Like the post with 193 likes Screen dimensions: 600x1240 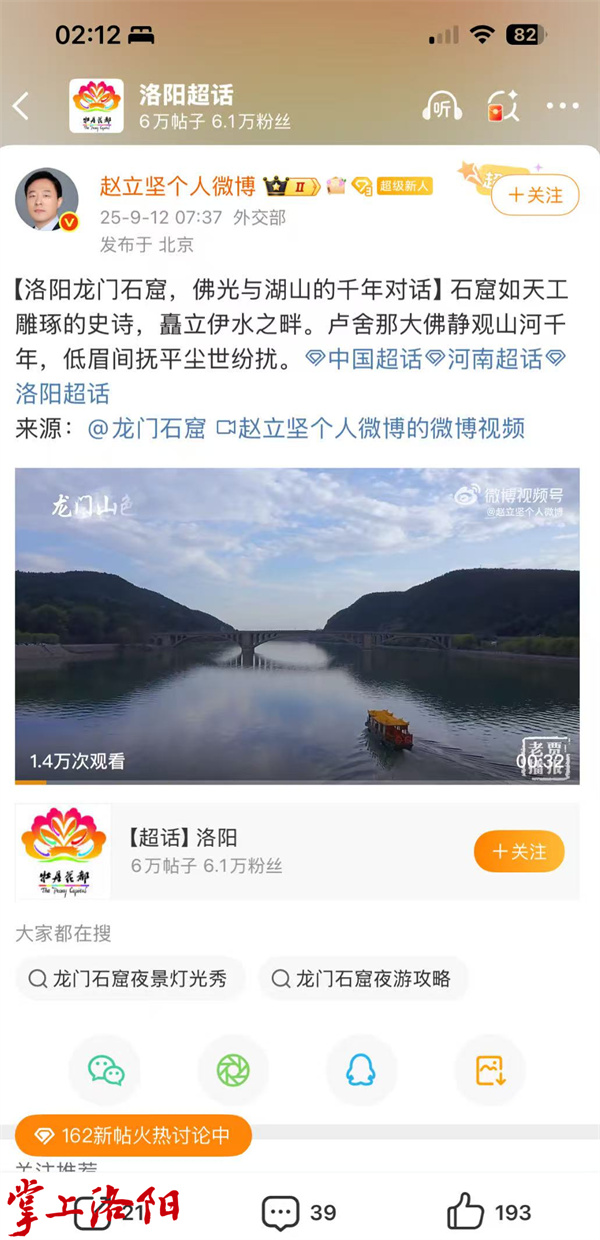(488, 1213)
